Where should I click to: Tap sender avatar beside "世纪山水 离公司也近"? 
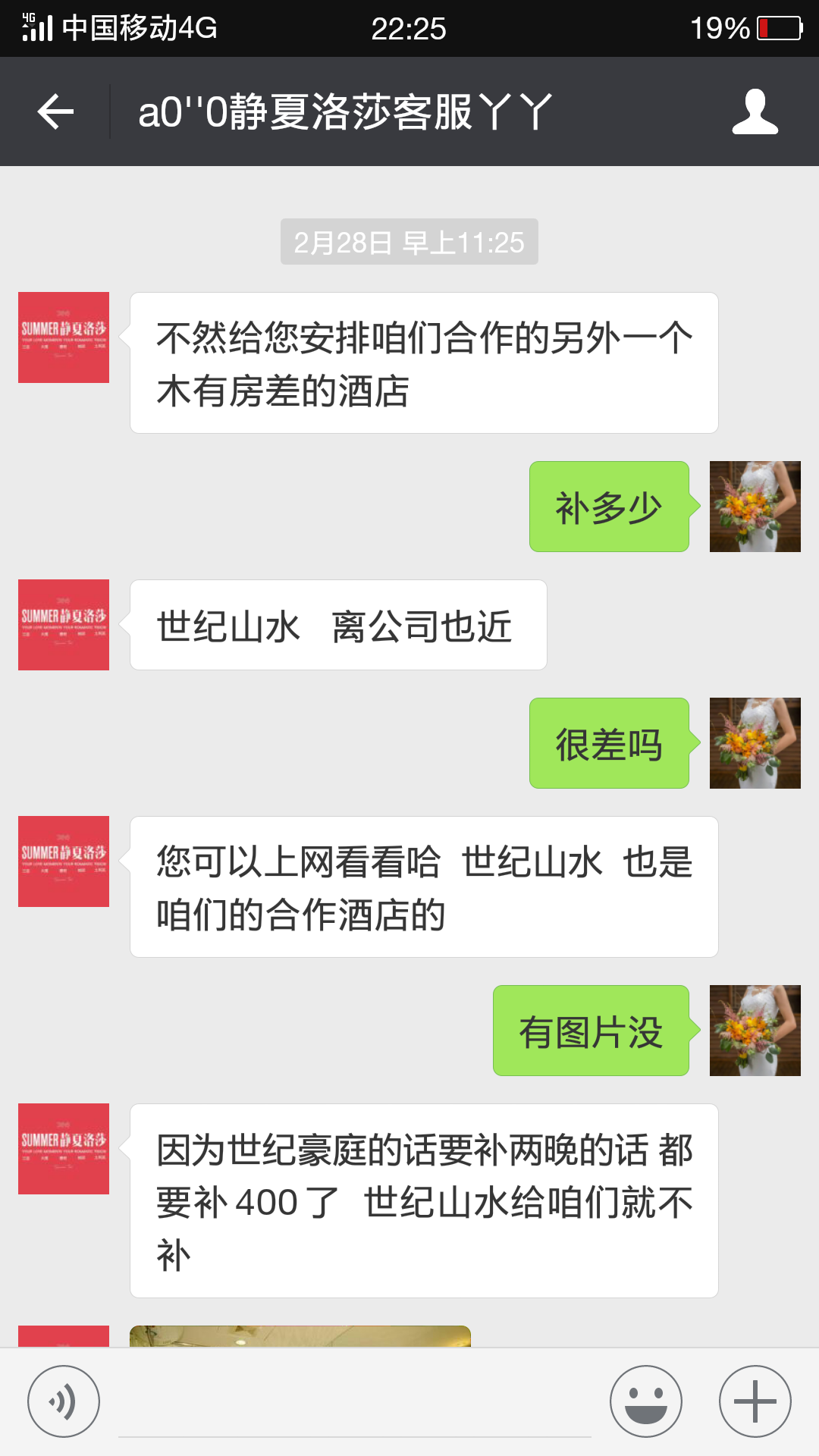[64, 625]
